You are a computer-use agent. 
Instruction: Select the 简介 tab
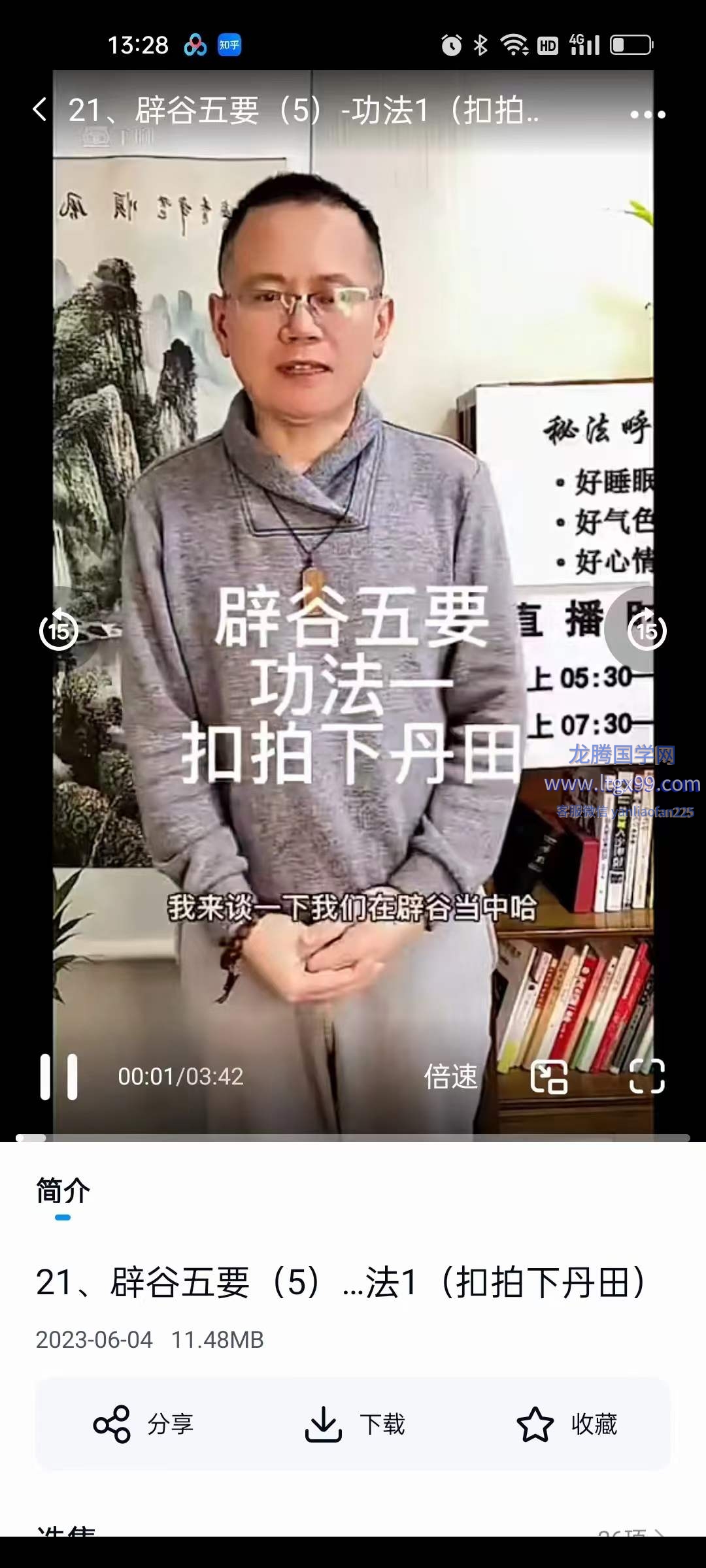click(x=63, y=1190)
